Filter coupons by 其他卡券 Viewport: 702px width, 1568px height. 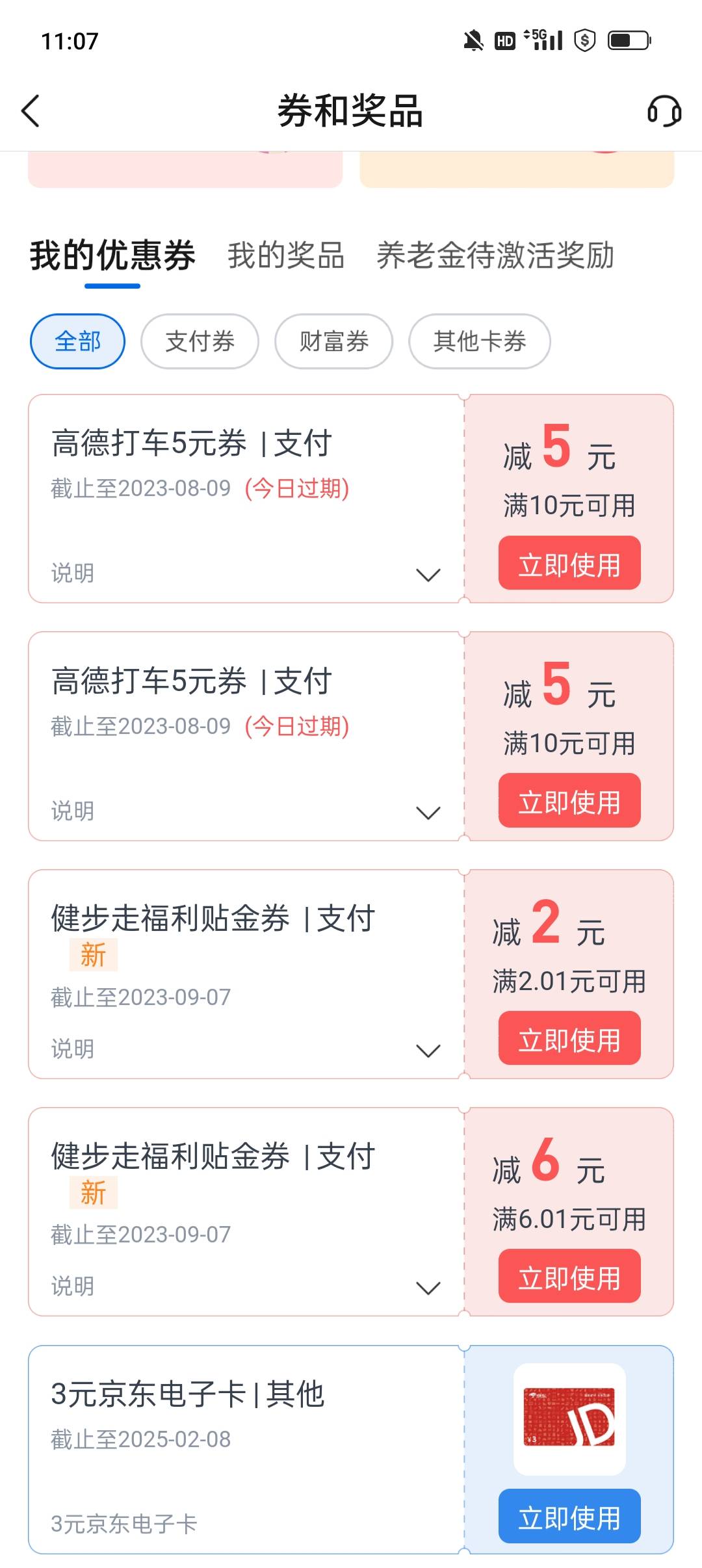[x=479, y=341]
